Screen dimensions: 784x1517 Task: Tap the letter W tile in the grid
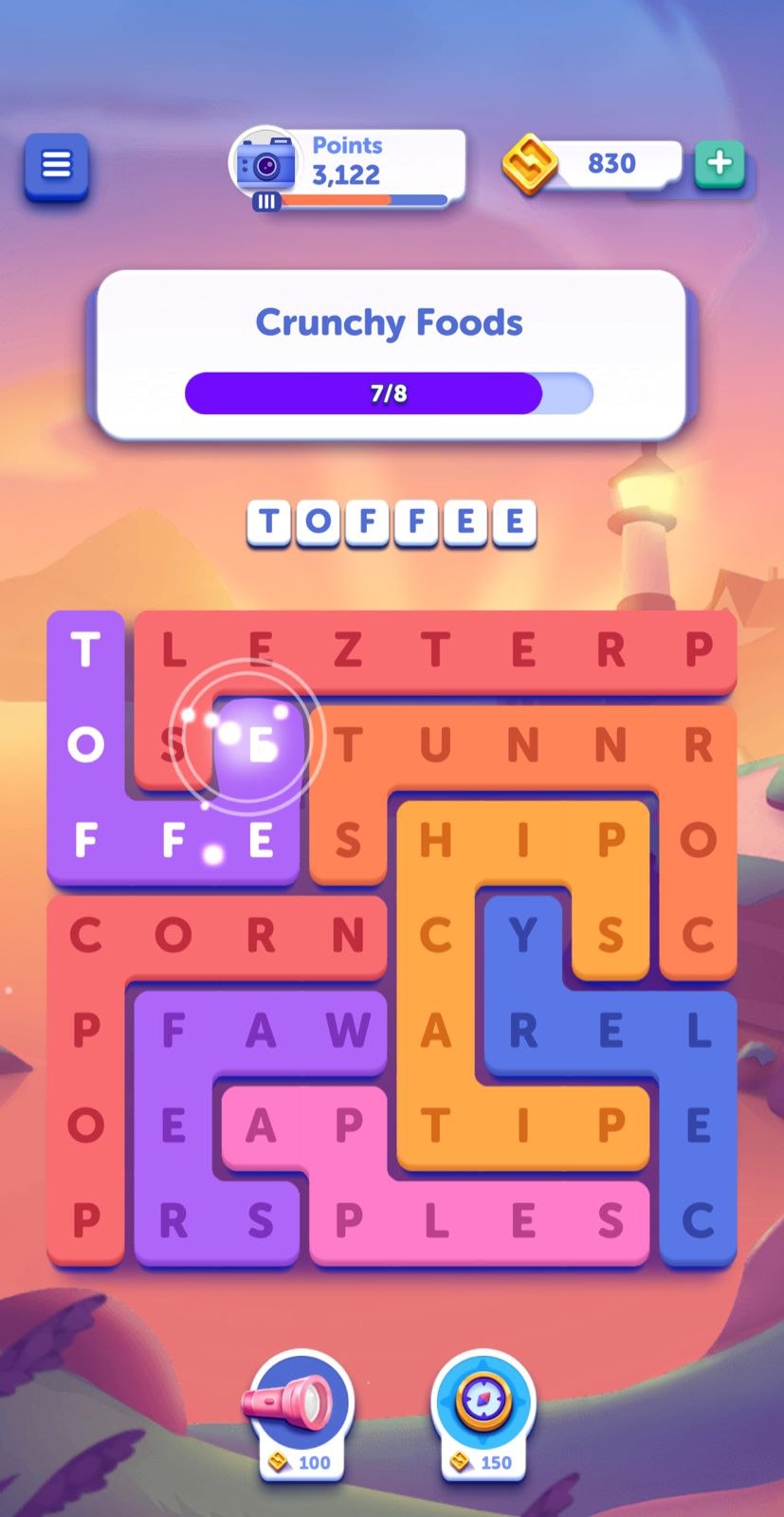click(348, 1031)
